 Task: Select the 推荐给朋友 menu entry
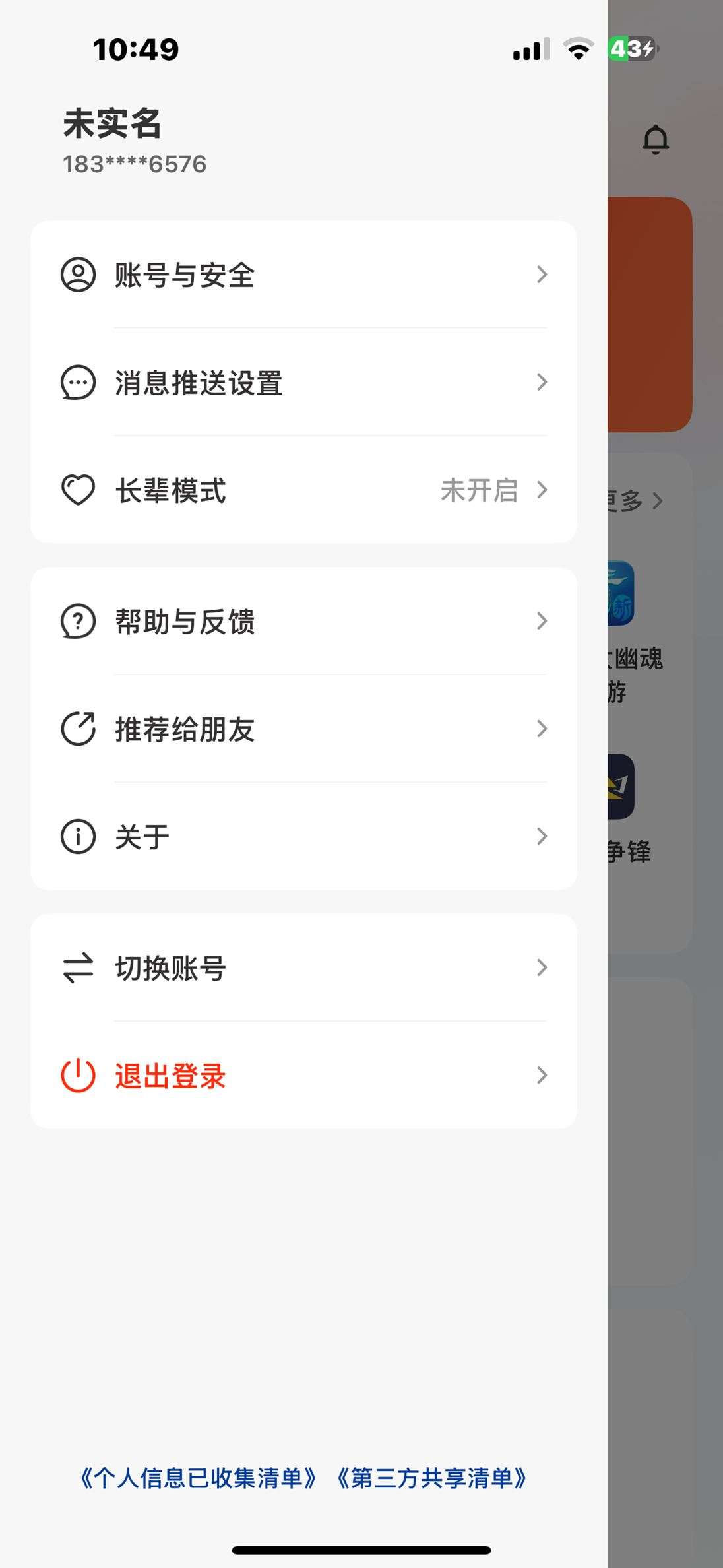(303, 729)
